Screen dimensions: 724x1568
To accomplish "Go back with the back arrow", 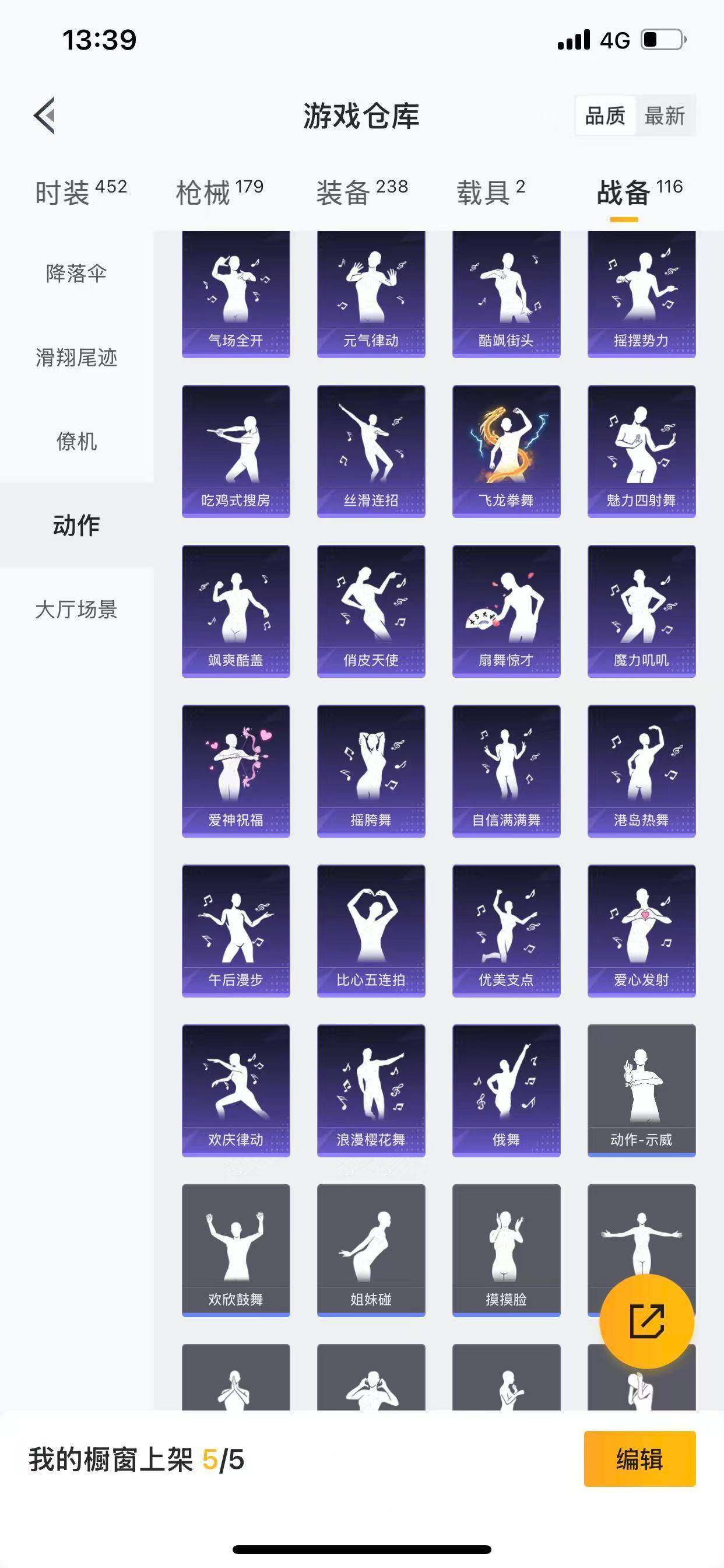I will click(x=44, y=116).
